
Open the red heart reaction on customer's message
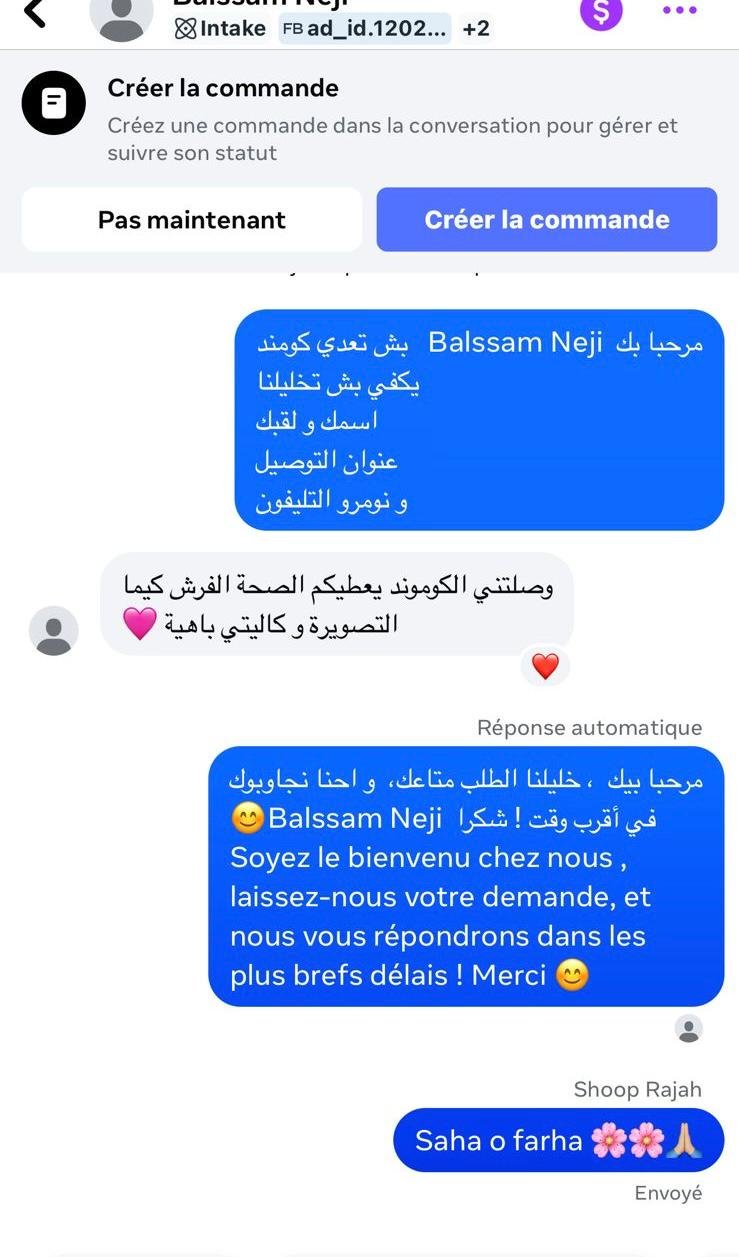545,666
